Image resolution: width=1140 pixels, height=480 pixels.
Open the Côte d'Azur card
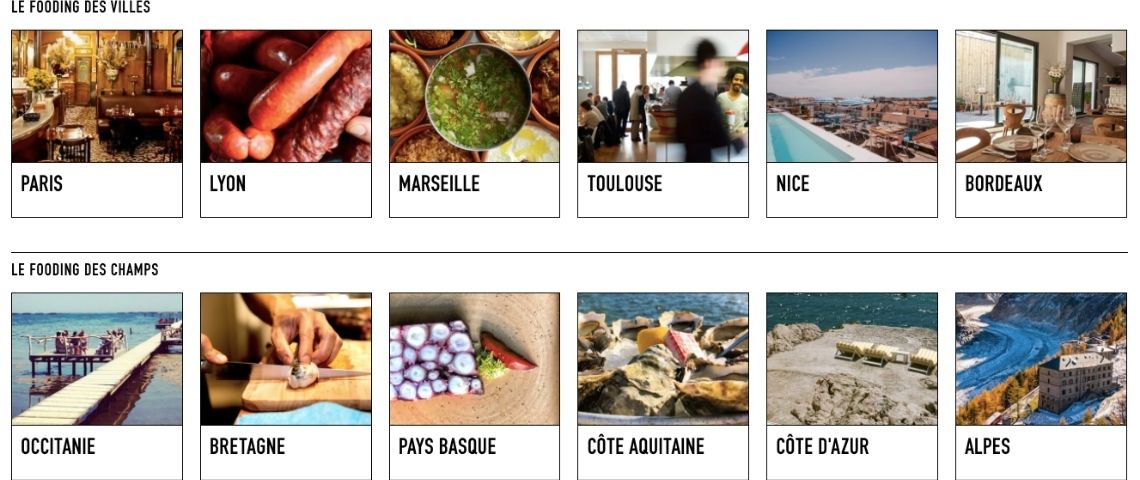pyautogui.click(x=851, y=385)
